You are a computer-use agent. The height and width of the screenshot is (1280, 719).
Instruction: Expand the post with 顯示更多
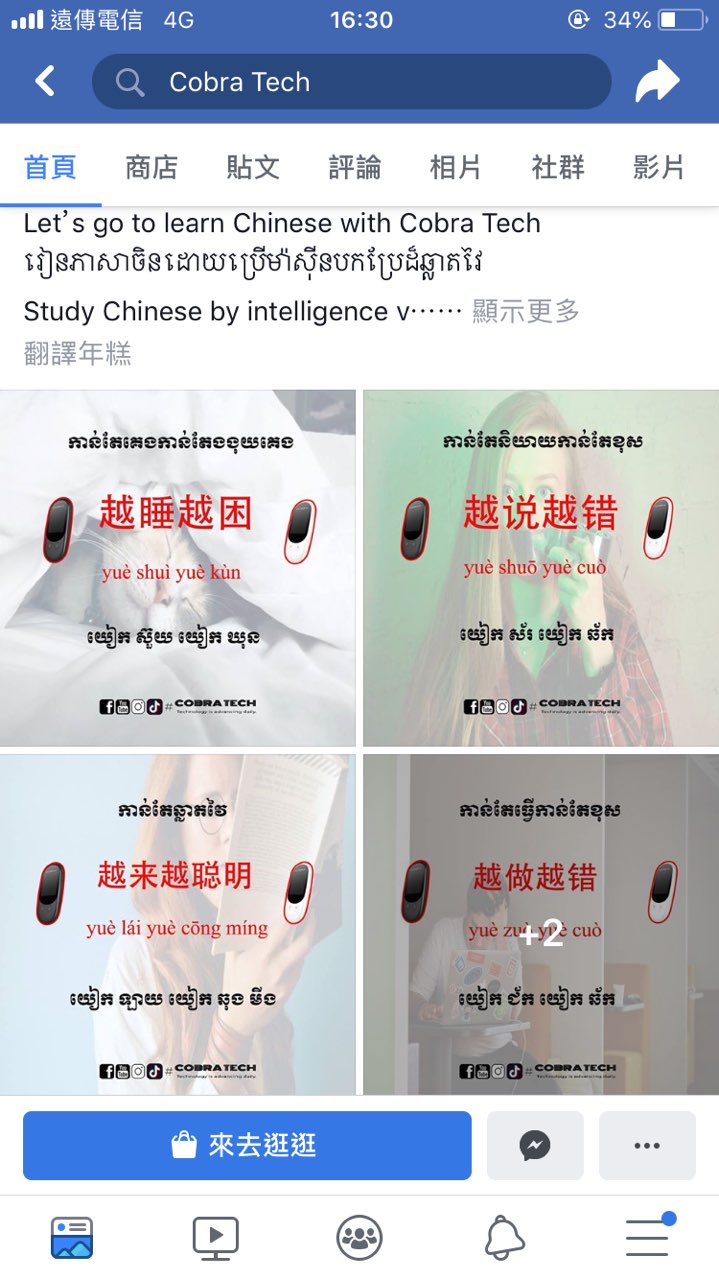(526, 311)
